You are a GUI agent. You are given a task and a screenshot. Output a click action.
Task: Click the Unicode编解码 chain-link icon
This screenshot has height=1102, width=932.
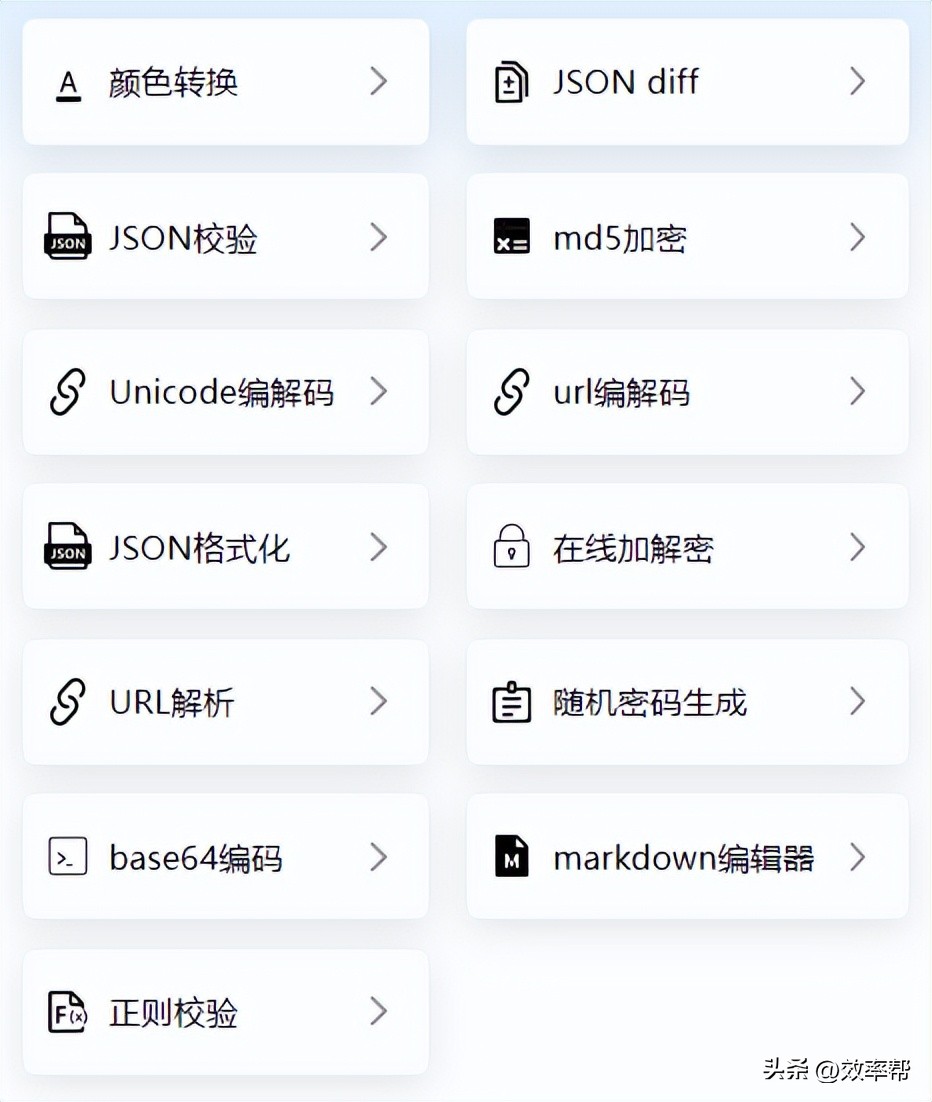point(67,392)
